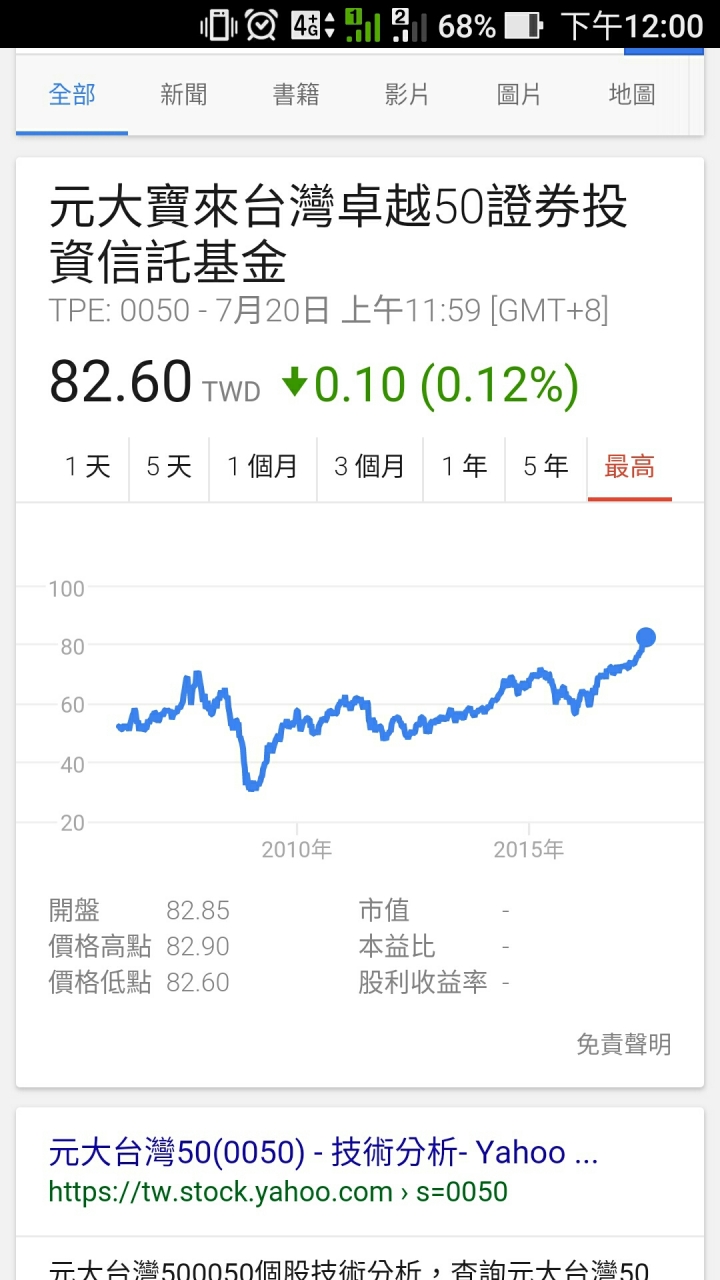View the 5年 price chart
This screenshot has height=1280, width=720.
coord(546,466)
